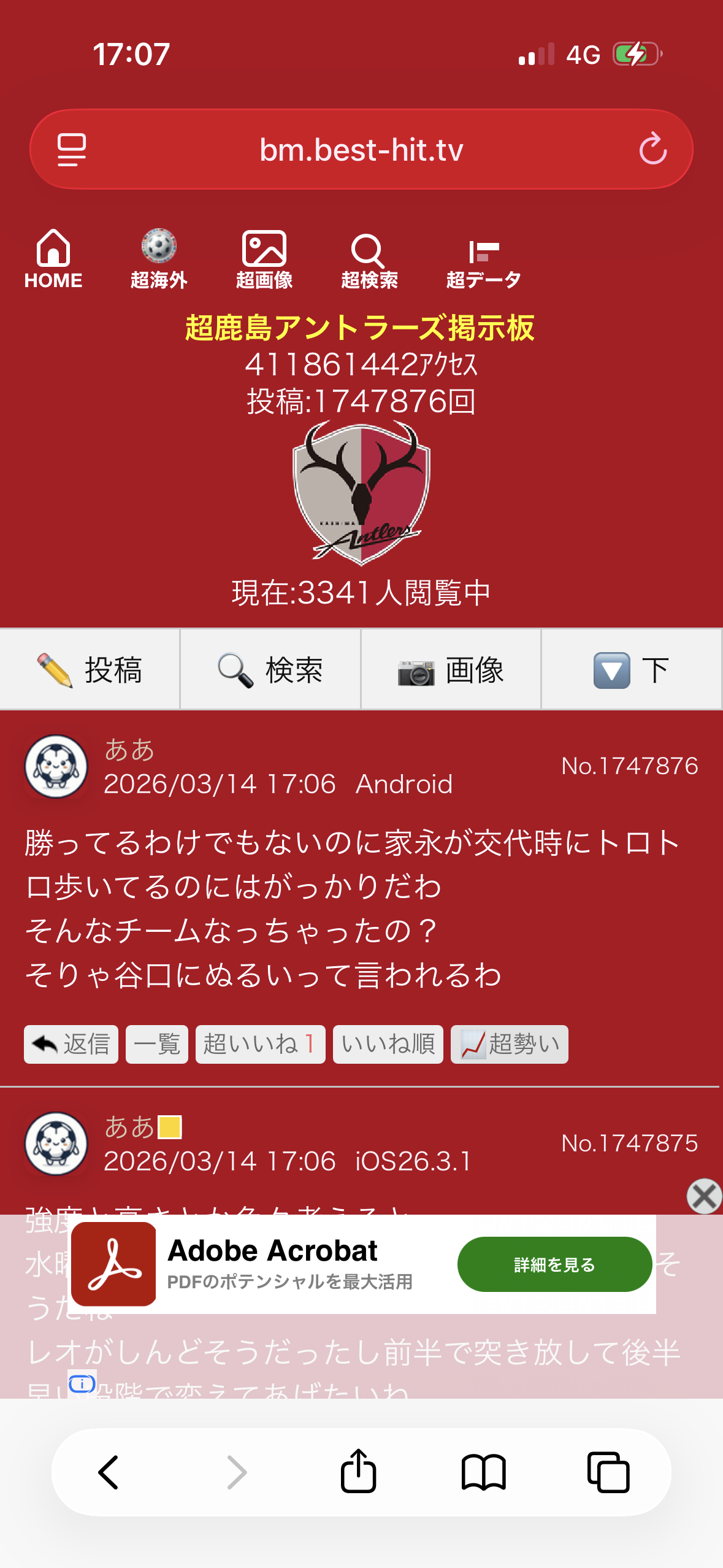Sort by いいね順
This screenshot has height=1568, width=723.
pos(388,1044)
